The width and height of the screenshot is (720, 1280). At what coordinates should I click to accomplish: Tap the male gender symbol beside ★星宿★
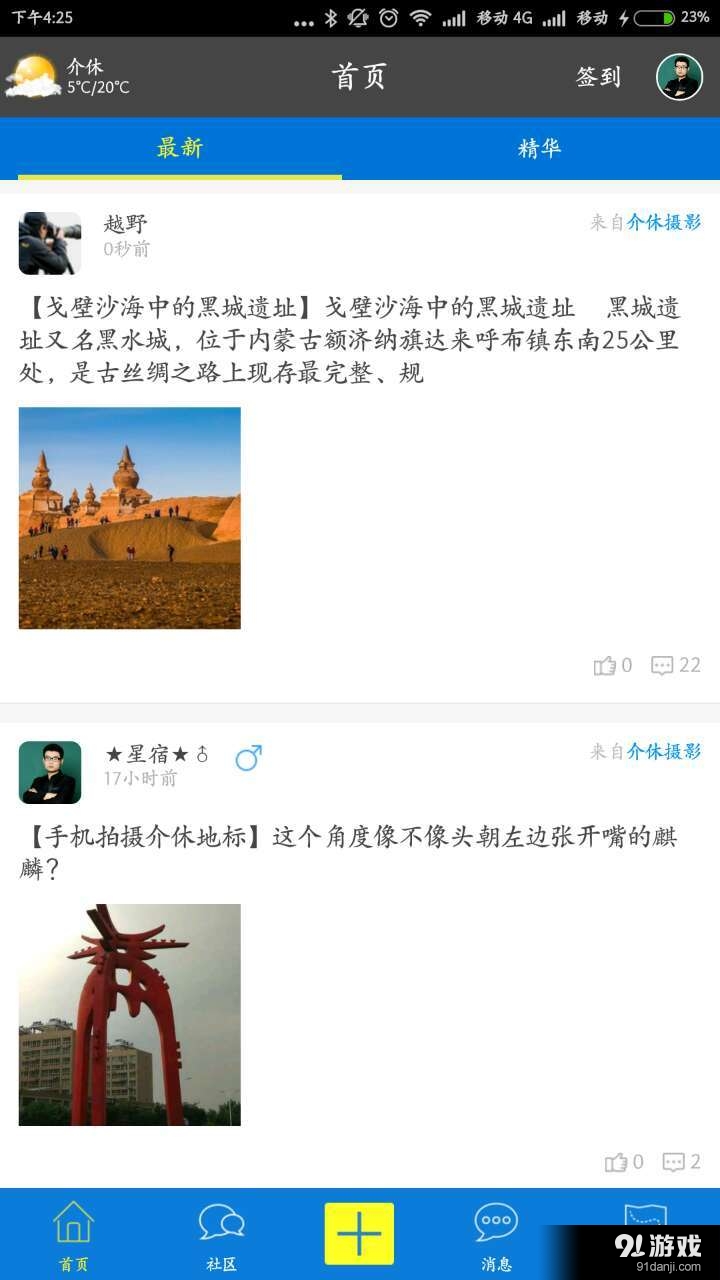(247, 758)
